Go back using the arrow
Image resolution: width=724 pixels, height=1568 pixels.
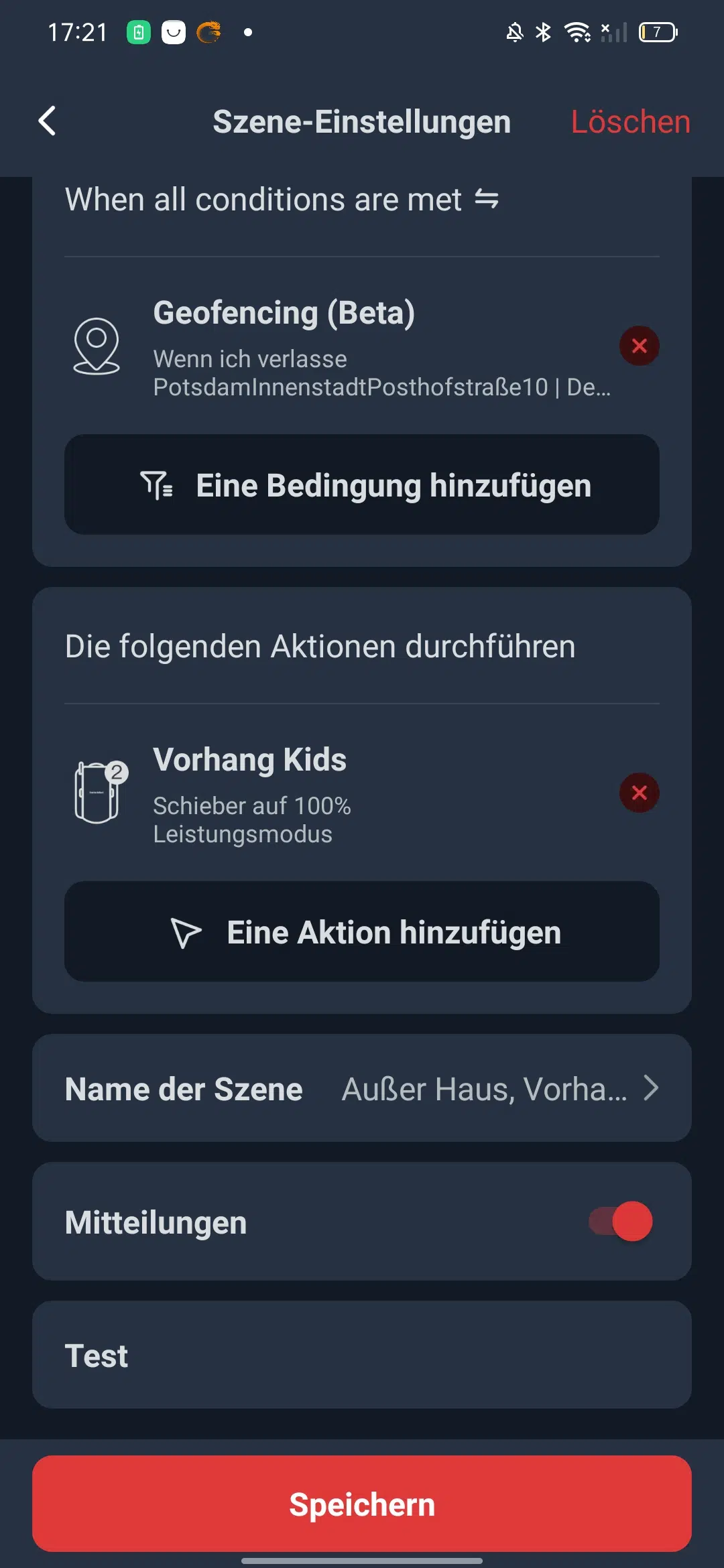coord(47,121)
